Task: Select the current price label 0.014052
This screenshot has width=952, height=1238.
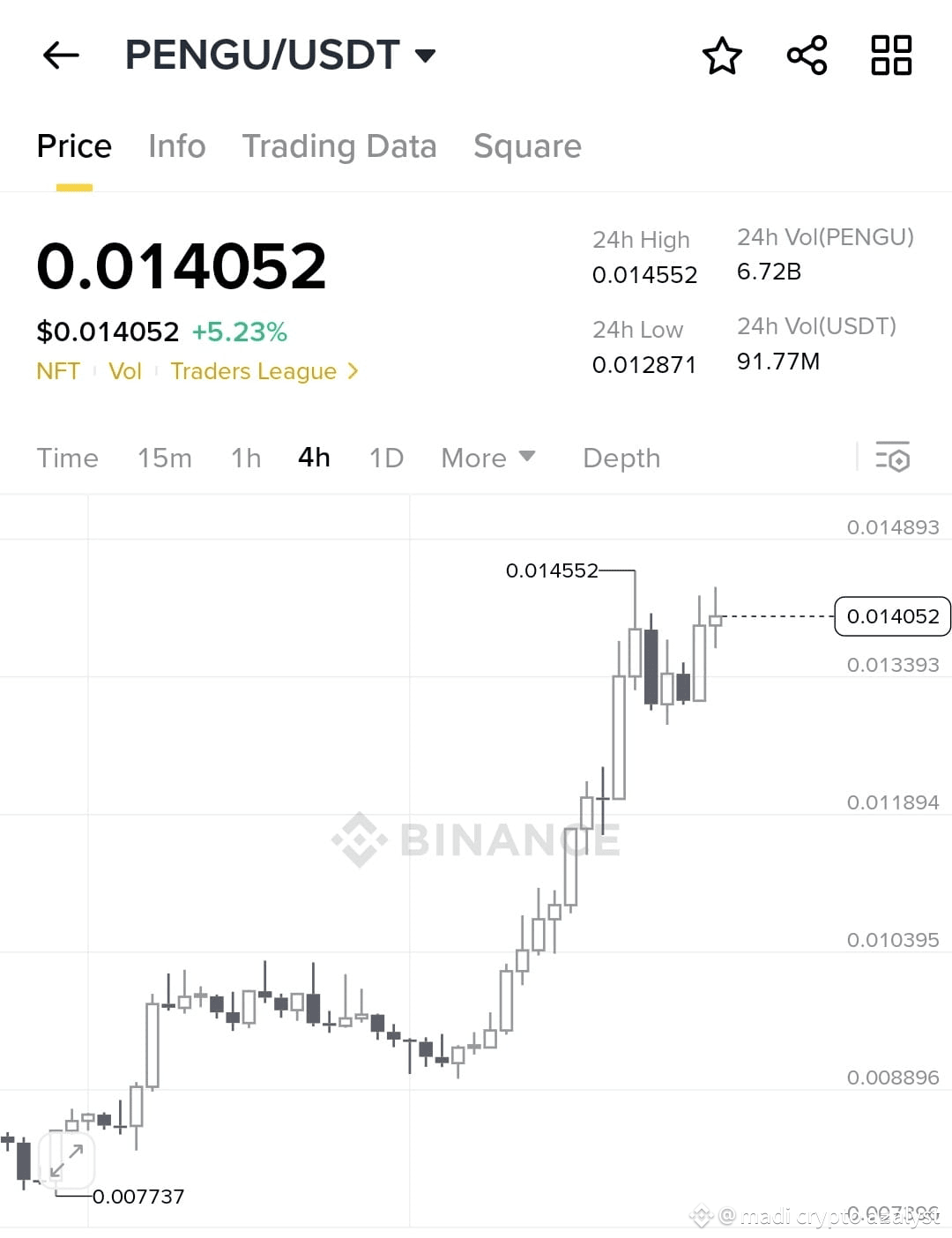Action: click(x=892, y=616)
